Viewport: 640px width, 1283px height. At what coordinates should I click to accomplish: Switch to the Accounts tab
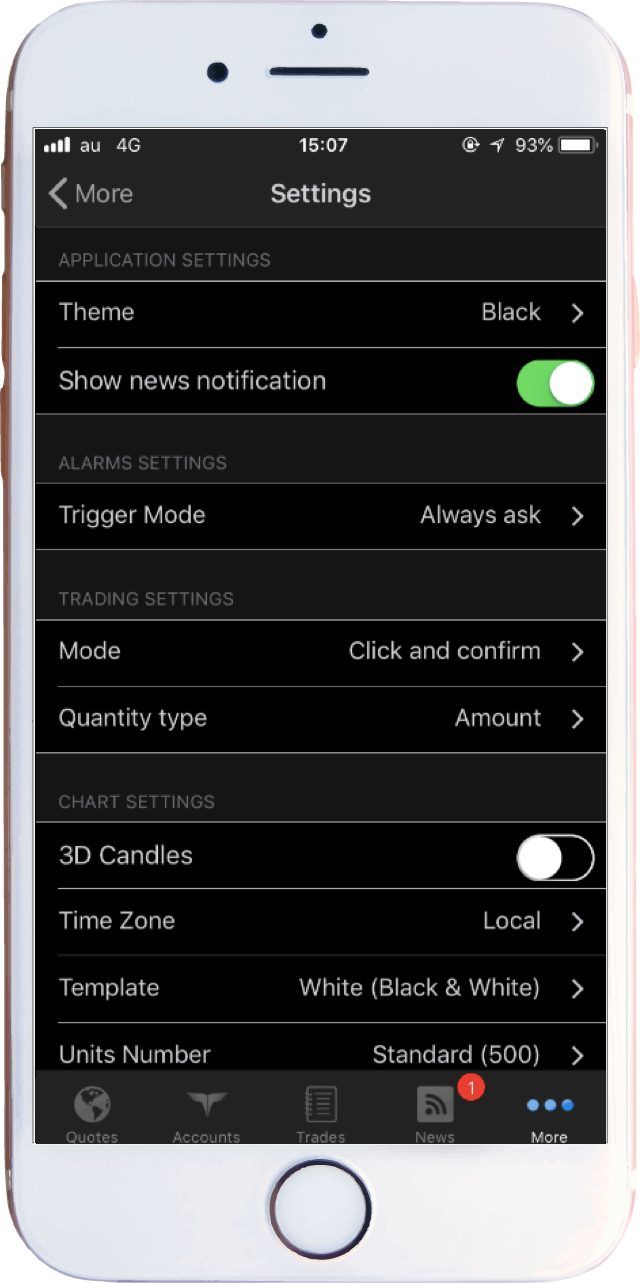[206, 1114]
